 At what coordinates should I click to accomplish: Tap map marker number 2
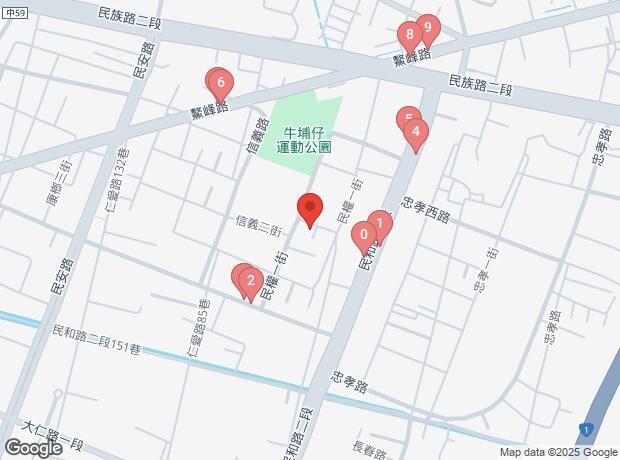click(250, 281)
